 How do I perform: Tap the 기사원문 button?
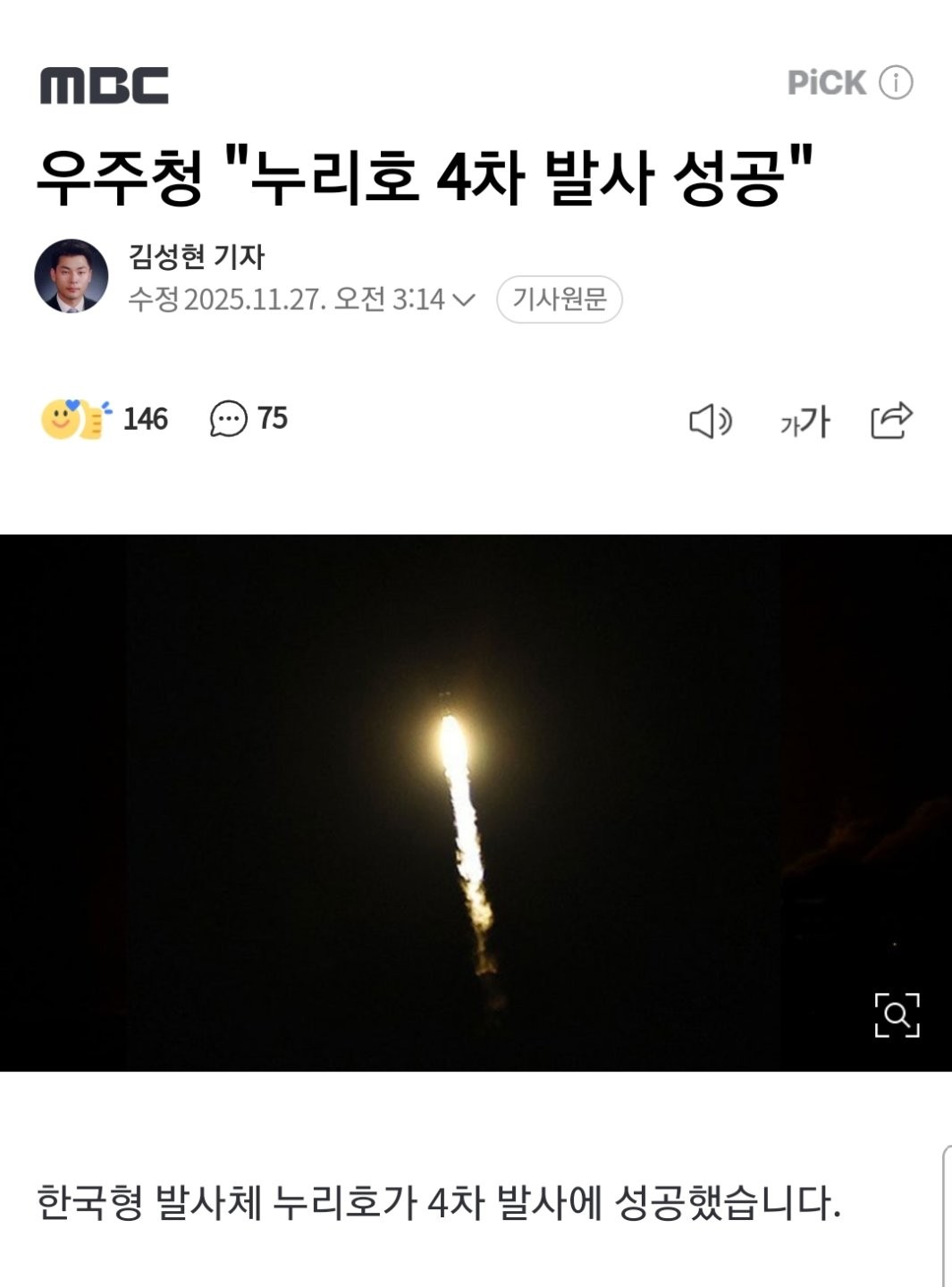click(x=559, y=299)
